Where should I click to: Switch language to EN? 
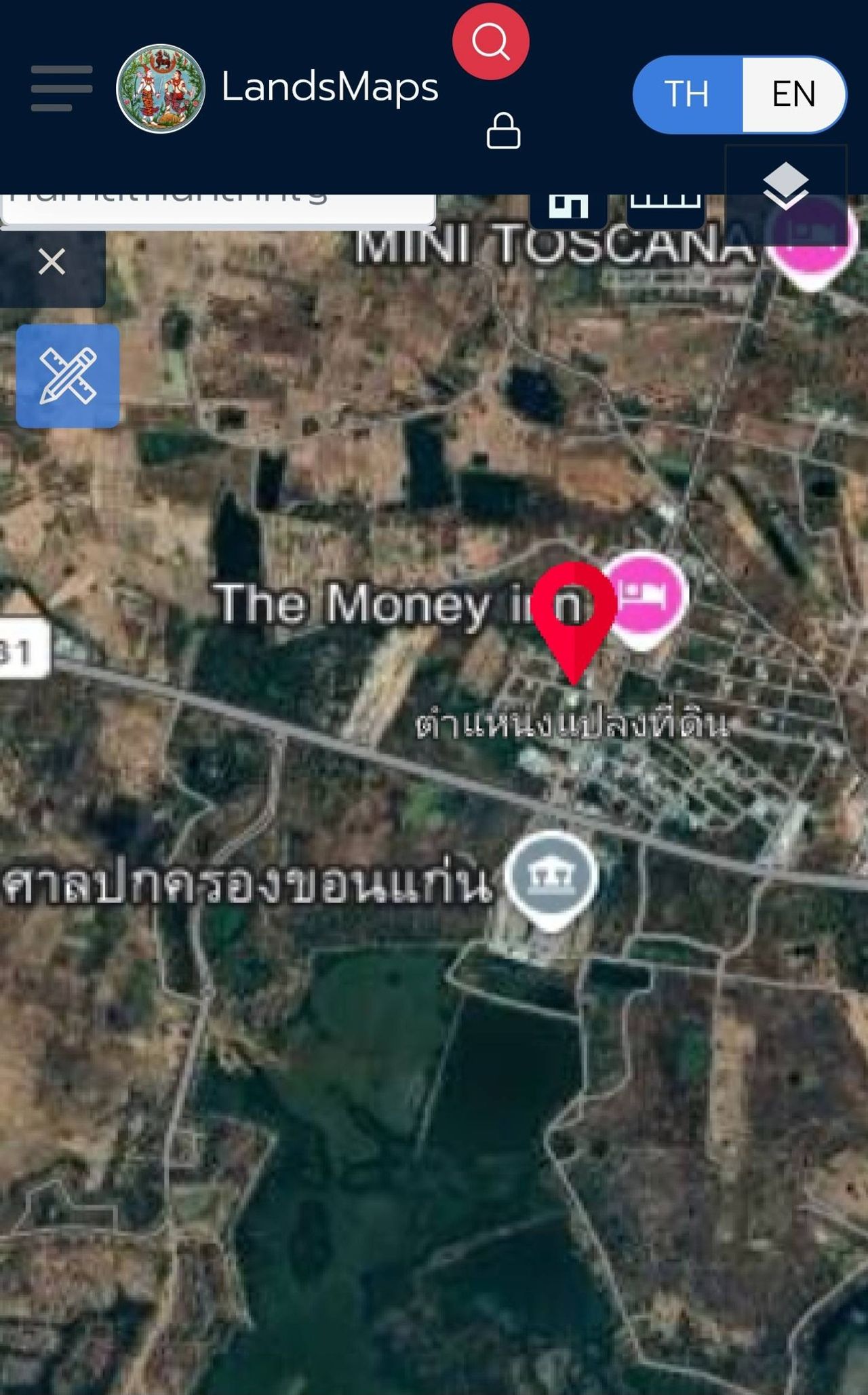(793, 94)
